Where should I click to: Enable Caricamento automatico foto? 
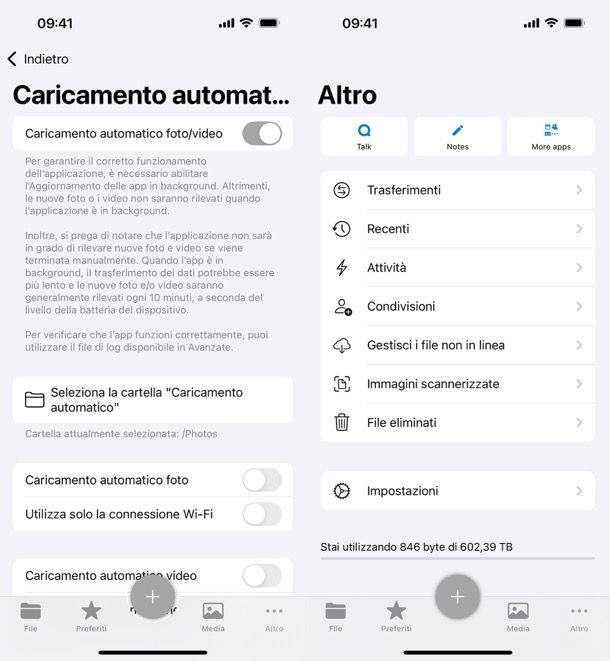261,480
